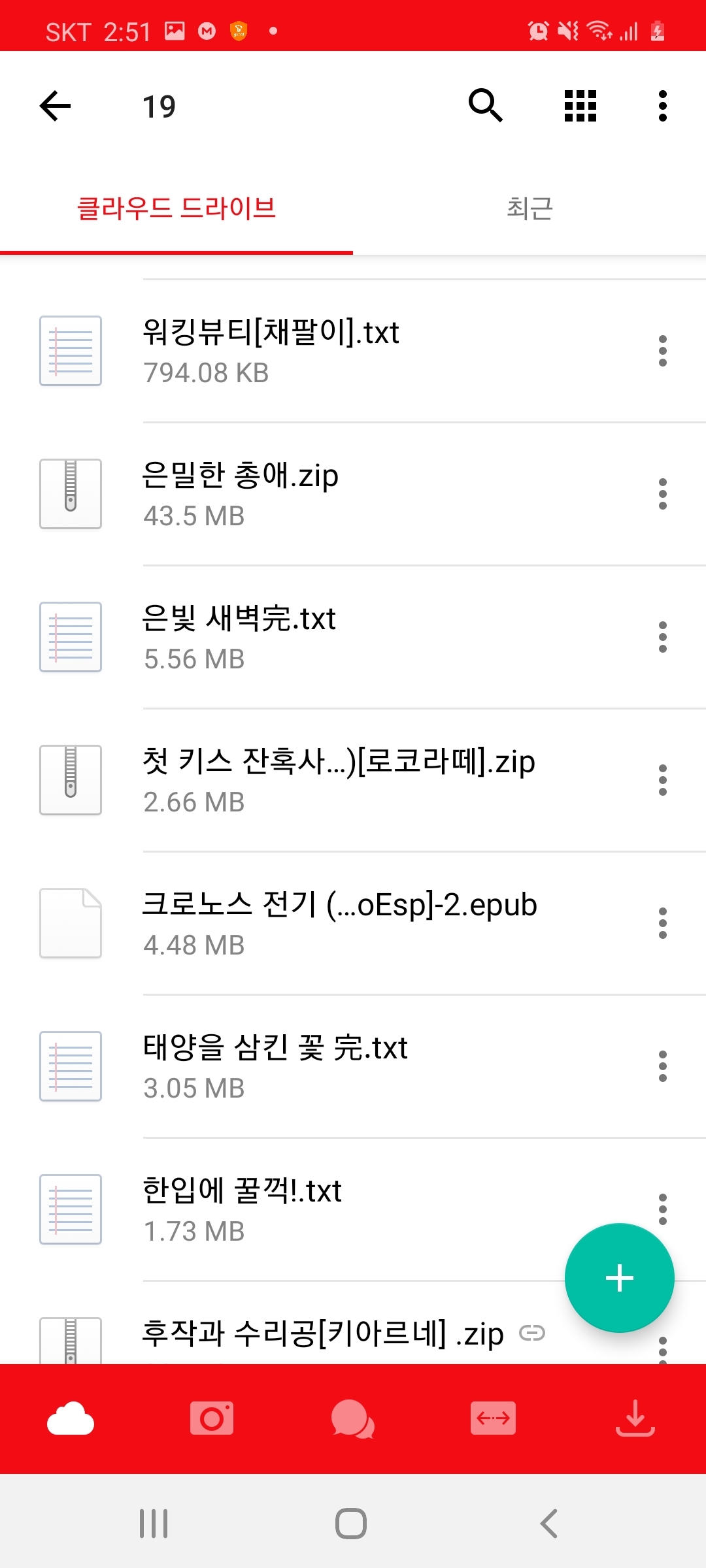Open the cloud section in bottom bar
Screen dimensions: 706x1568
(x=71, y=1418)
